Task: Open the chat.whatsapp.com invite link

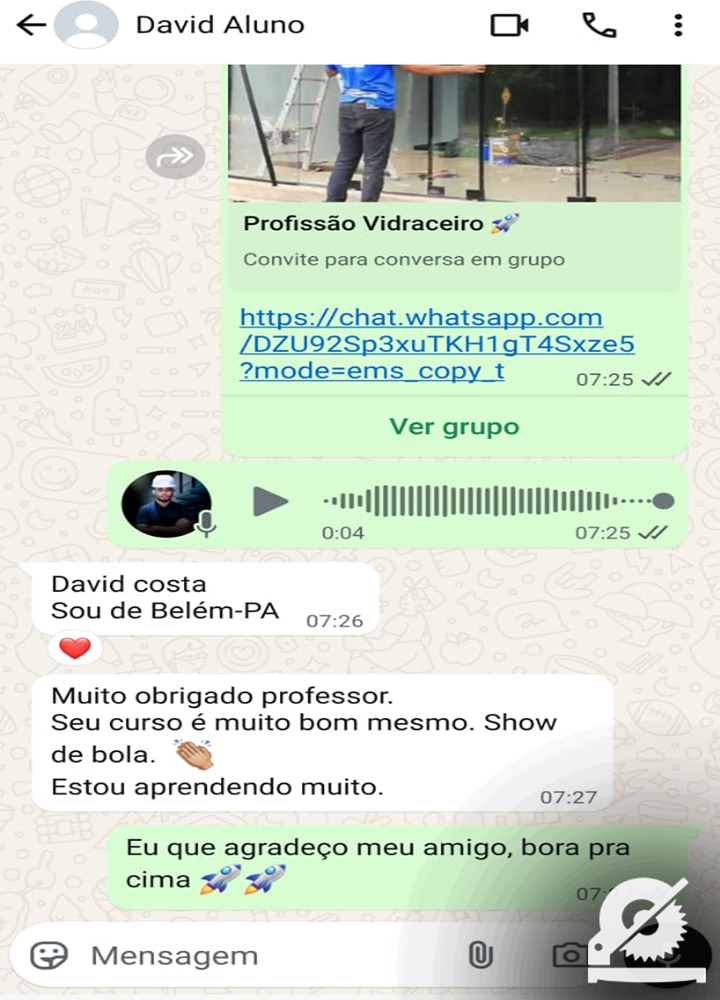Action: 437,345
